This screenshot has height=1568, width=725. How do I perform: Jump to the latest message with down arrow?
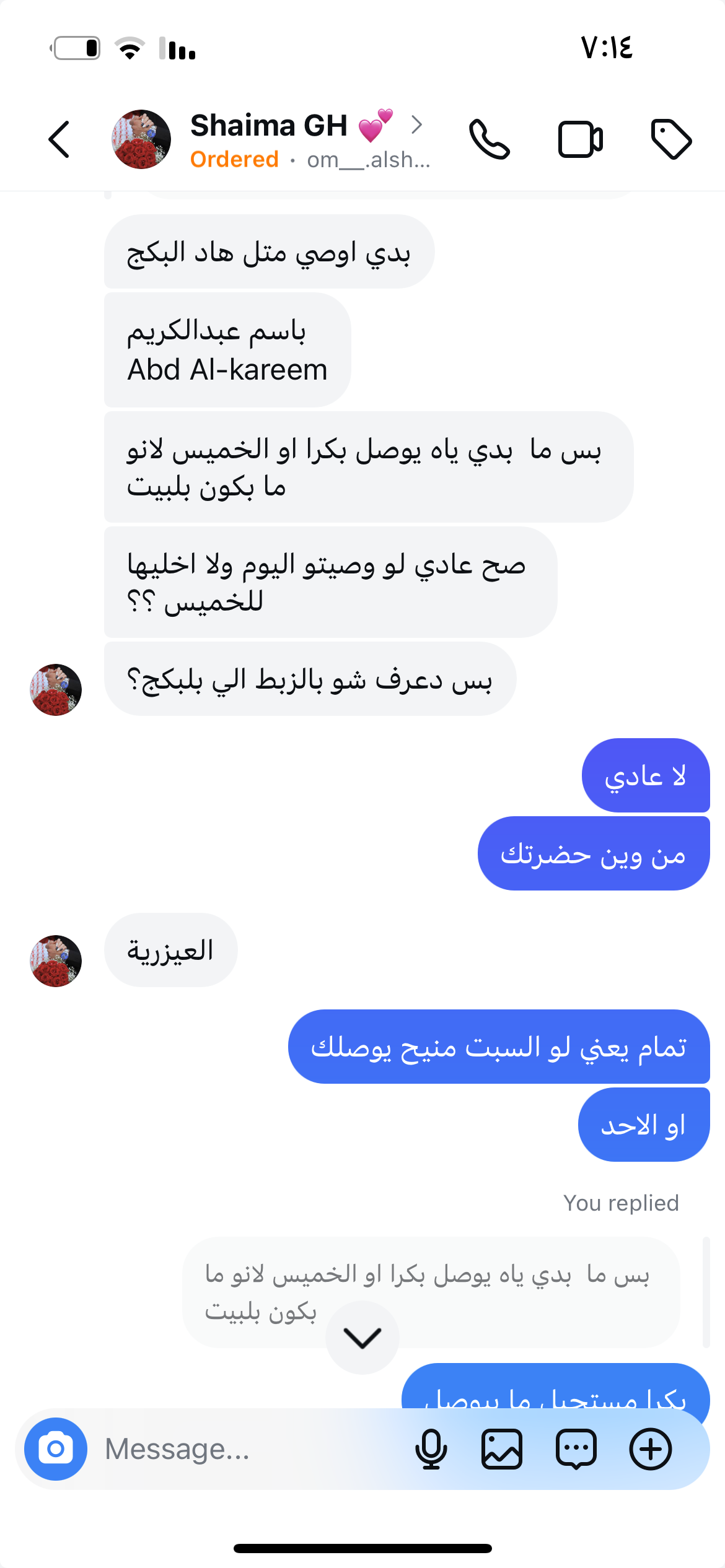(362, 1338)
